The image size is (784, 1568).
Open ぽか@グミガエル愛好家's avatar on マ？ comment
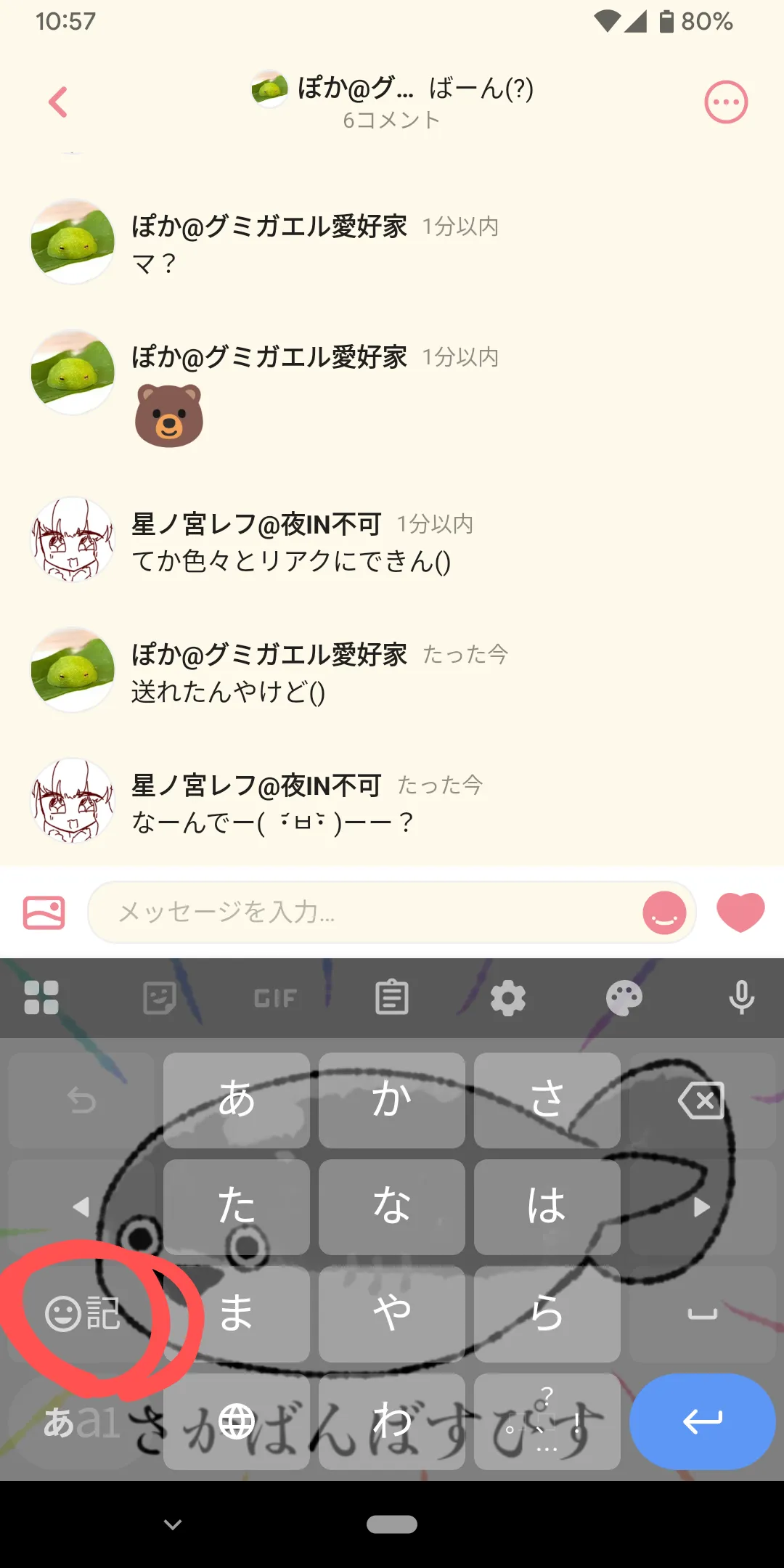pyautogui.click(x=73, y=241)
